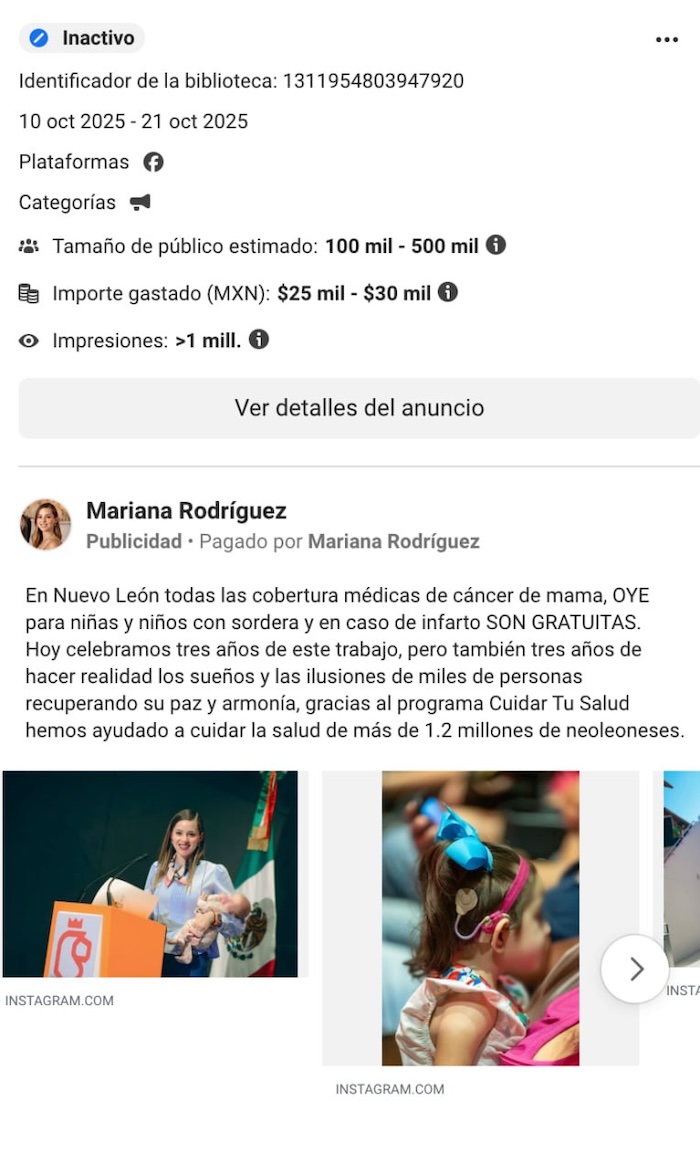Screen dimensions: 700x1174
Task: Show info about impressions count
Action: point(259,340)
